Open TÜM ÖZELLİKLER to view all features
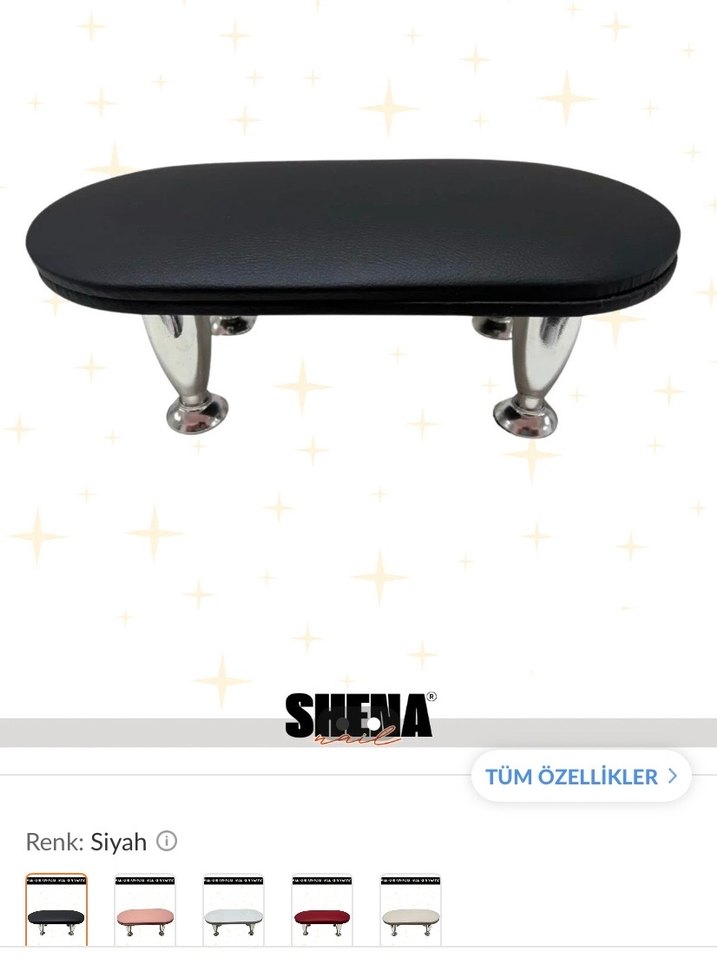 pyautogui.click(x=581, y=776)
